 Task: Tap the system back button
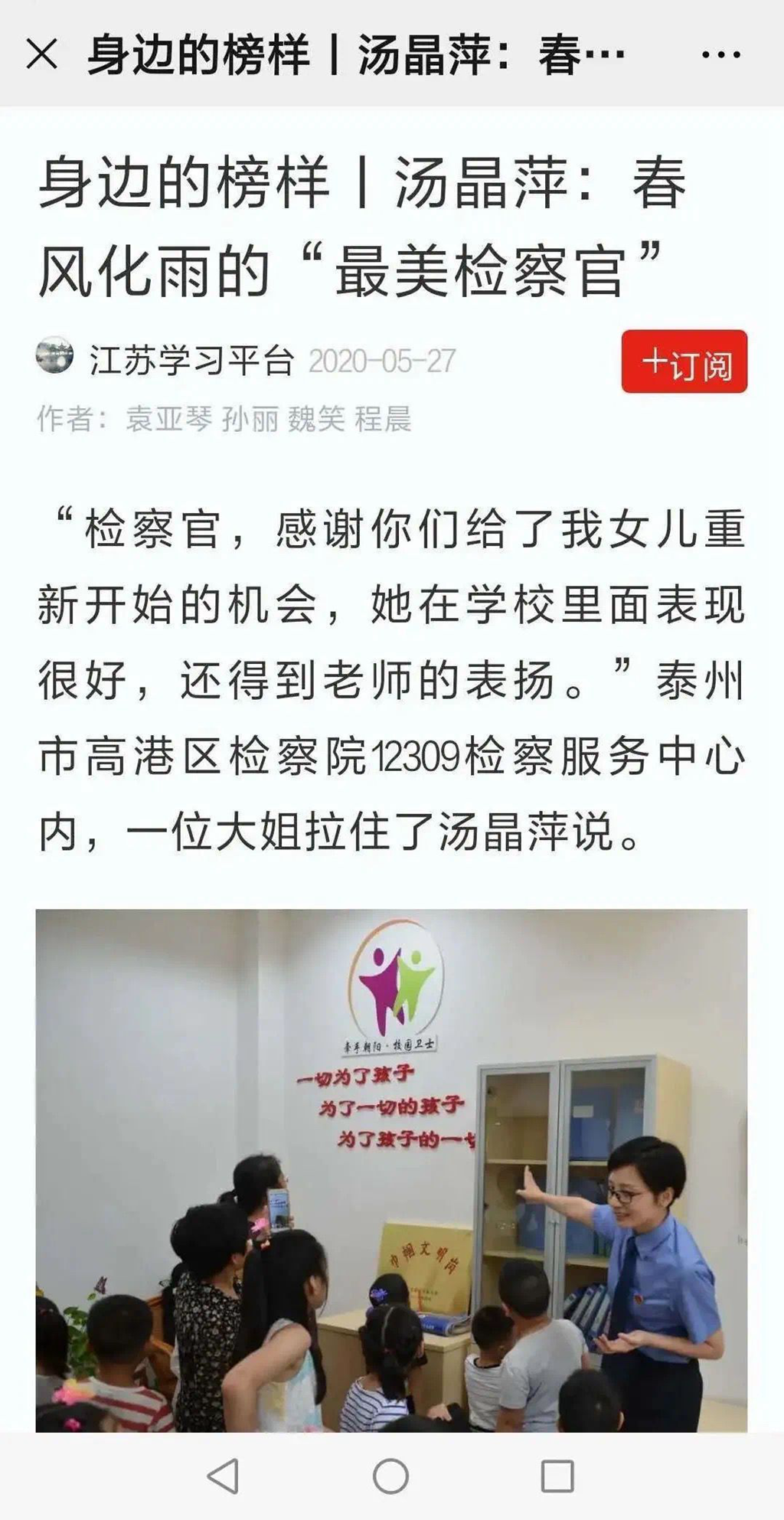224,1476
